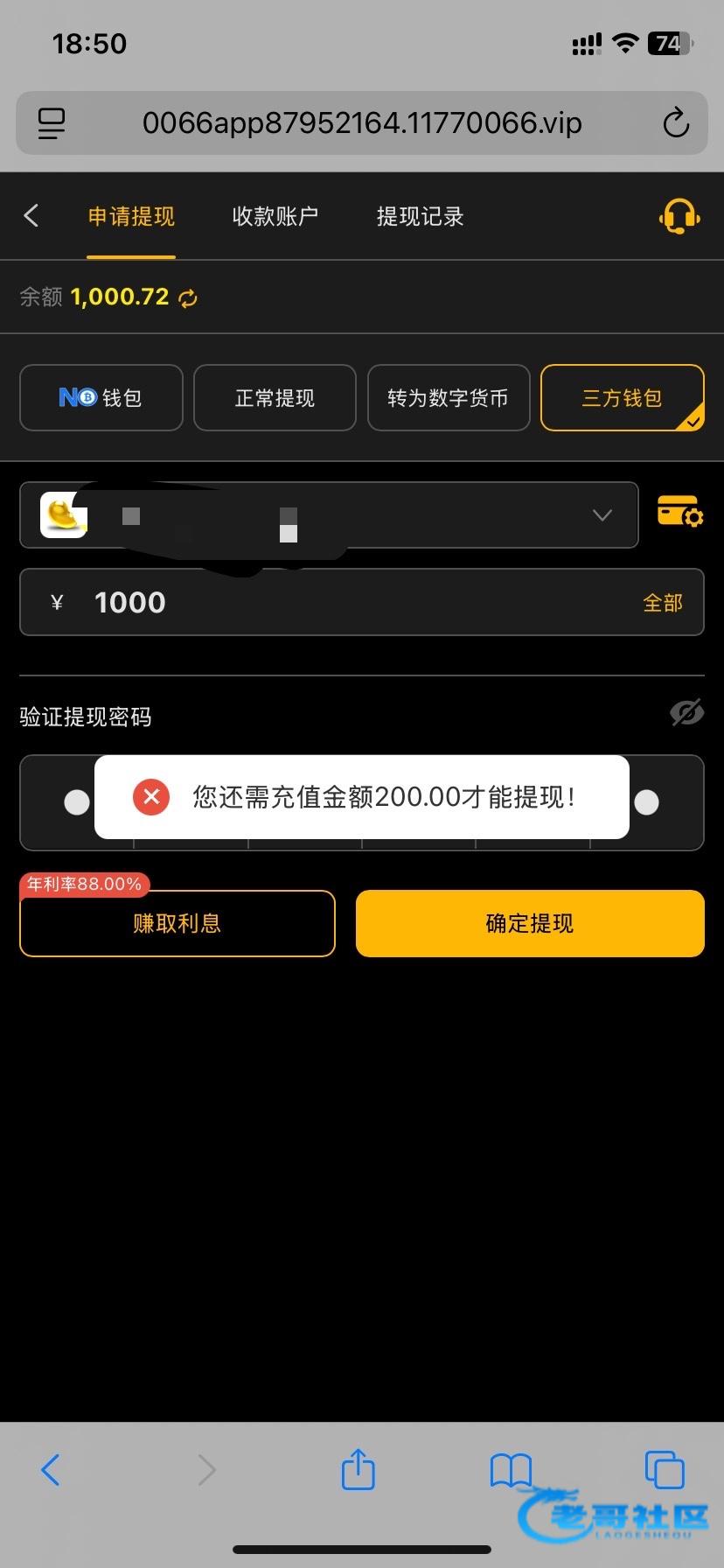Confirm withdrawal with 确定提现

click(x=530, y=923)
